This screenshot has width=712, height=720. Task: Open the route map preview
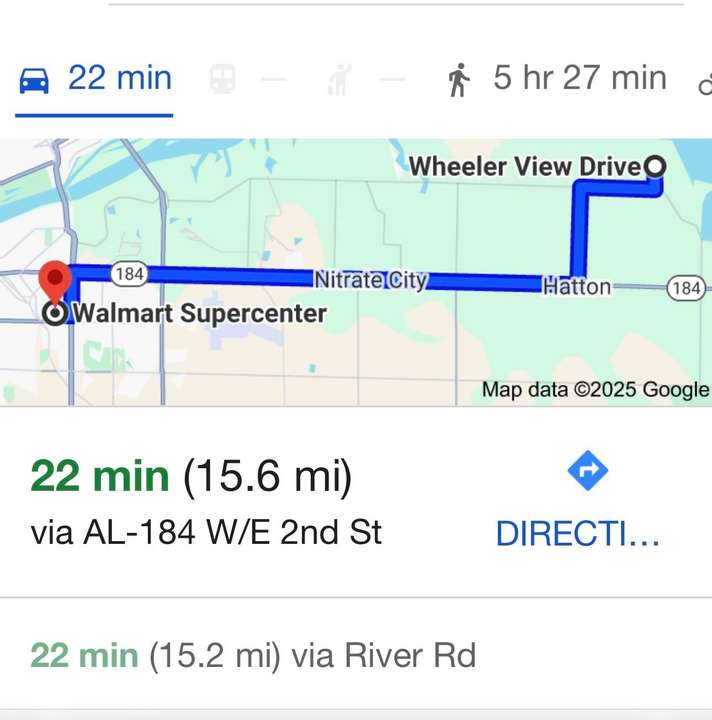click(356, 272)
